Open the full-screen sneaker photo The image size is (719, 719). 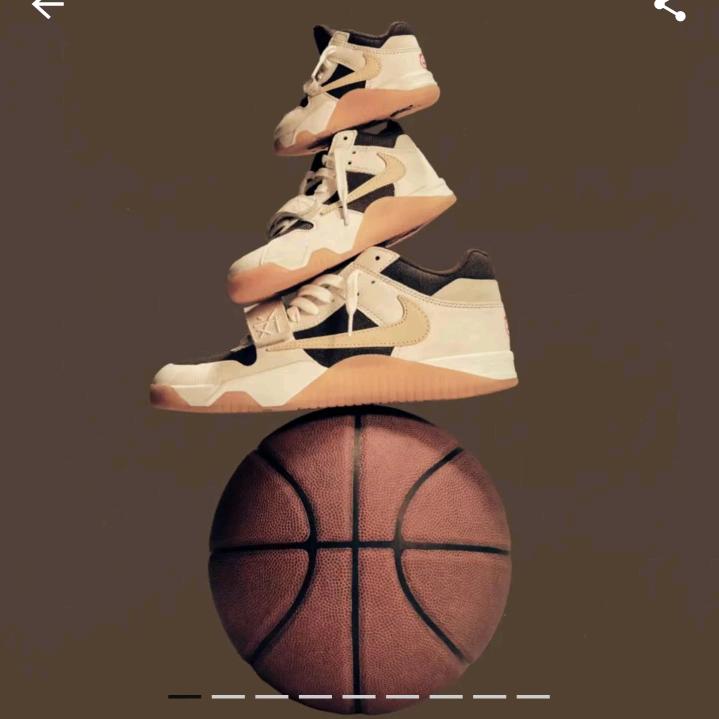tap(360, 360)
